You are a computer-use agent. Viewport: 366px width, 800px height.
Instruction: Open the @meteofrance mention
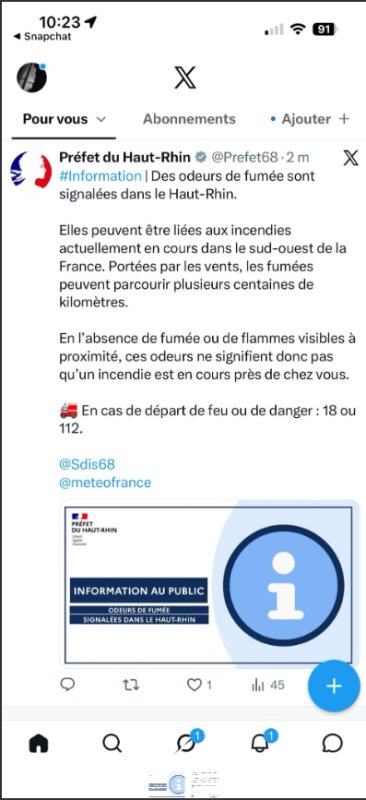tap(105, 482)
